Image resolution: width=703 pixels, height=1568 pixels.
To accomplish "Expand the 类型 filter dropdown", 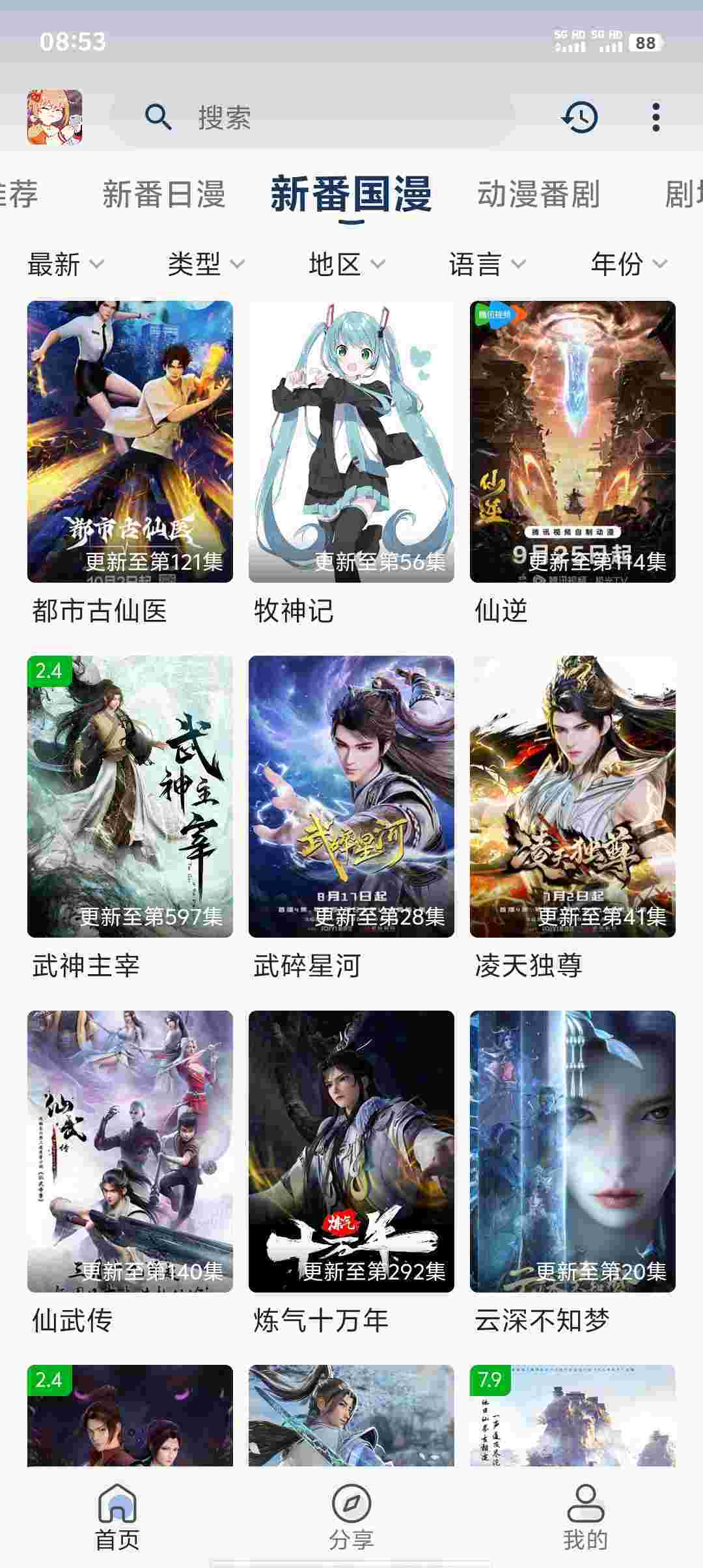I will coord(206,264).
